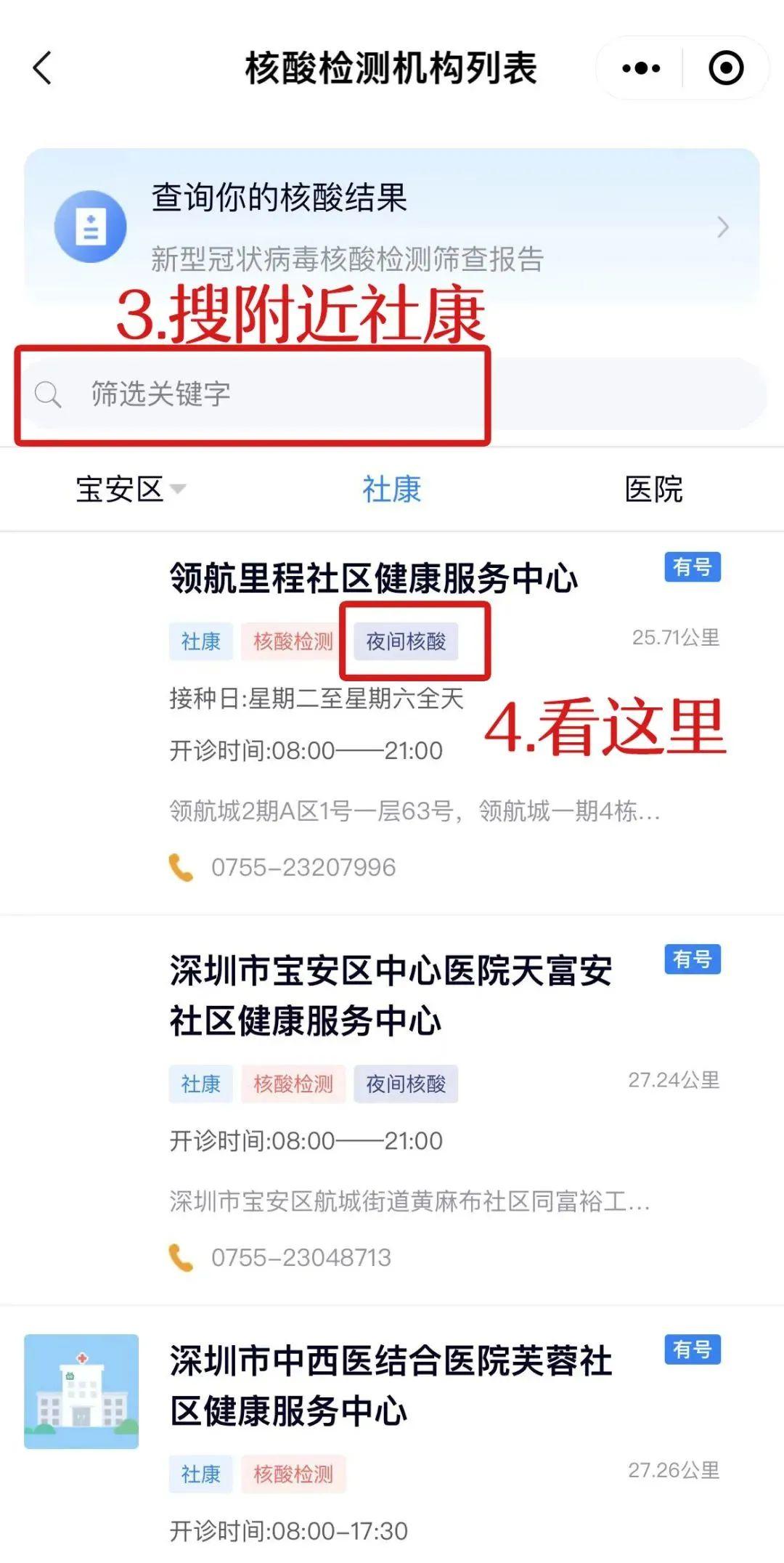This screenshot has height=1563, width=784.
Task: Close the mini-program with the circle button
Action: click(x=725, y=68)
